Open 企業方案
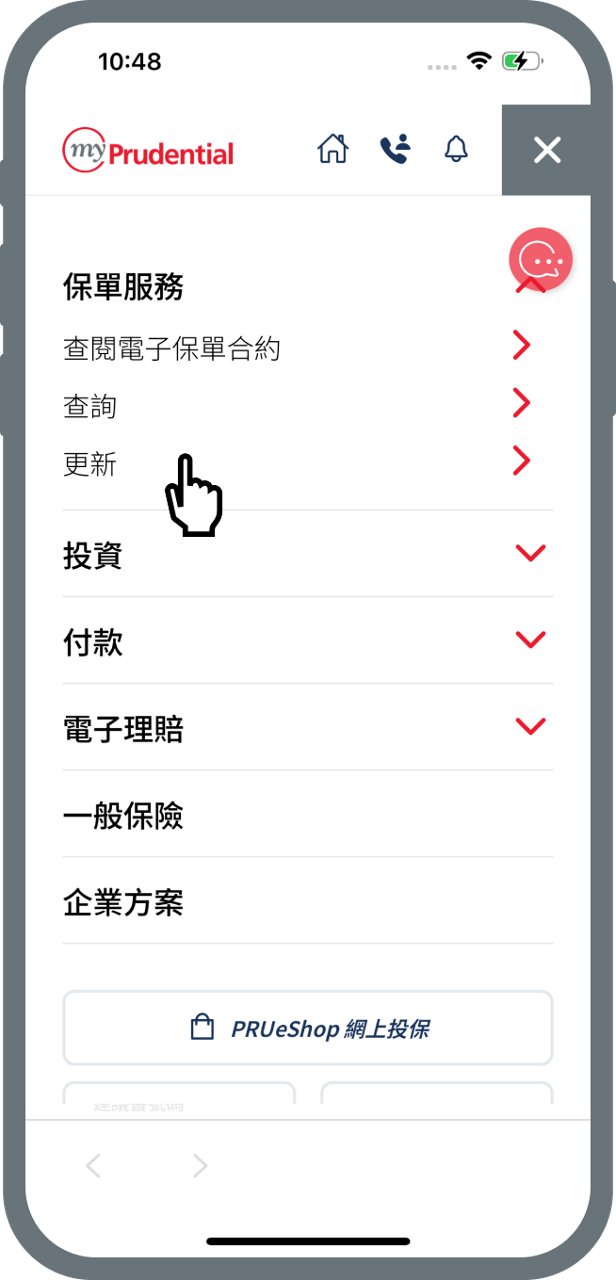 pyautogui.click(x=307, y=902)
